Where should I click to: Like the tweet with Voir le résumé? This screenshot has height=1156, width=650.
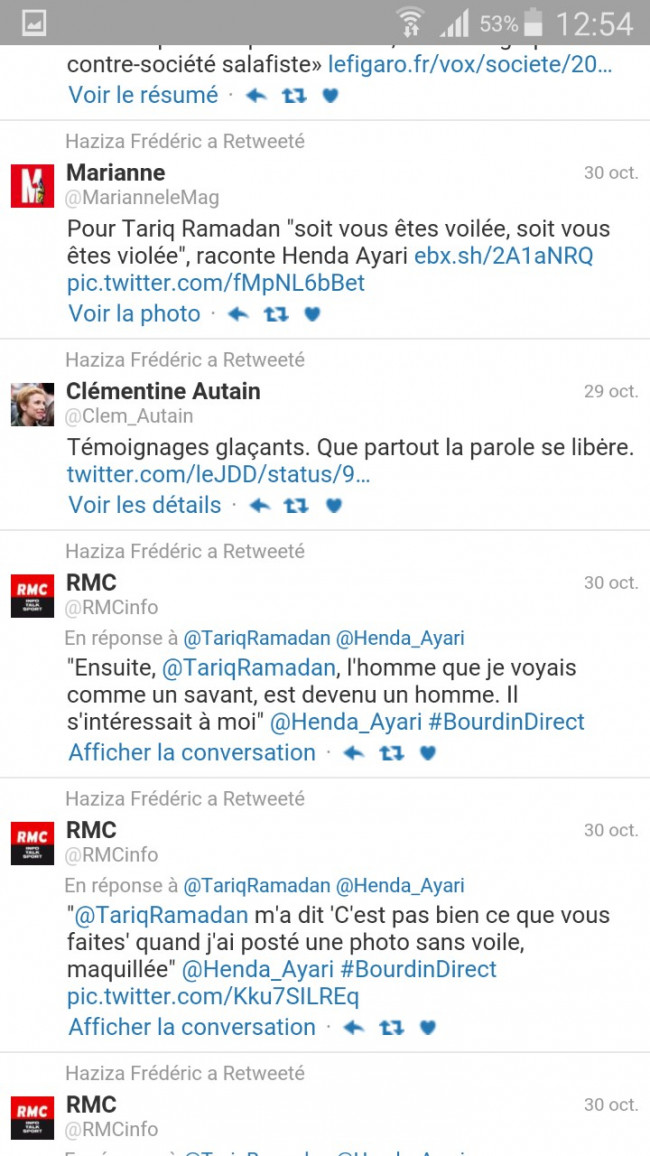(330, 95)
